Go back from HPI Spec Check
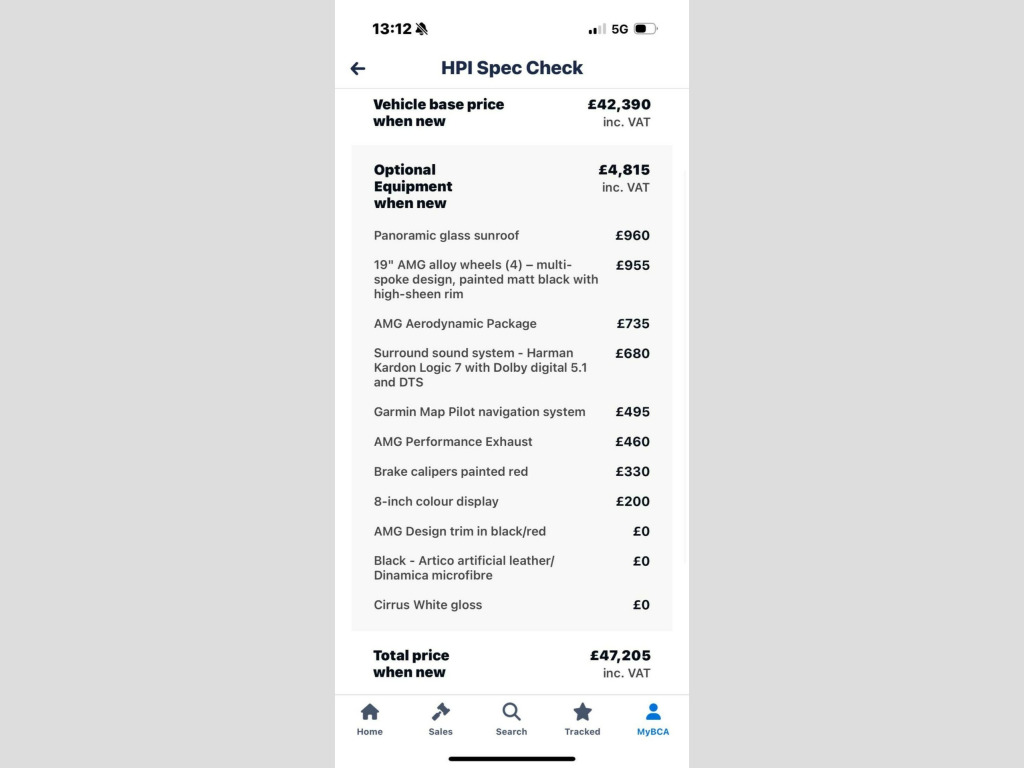Screen dimensions: 1024x768 pos(358,68)
